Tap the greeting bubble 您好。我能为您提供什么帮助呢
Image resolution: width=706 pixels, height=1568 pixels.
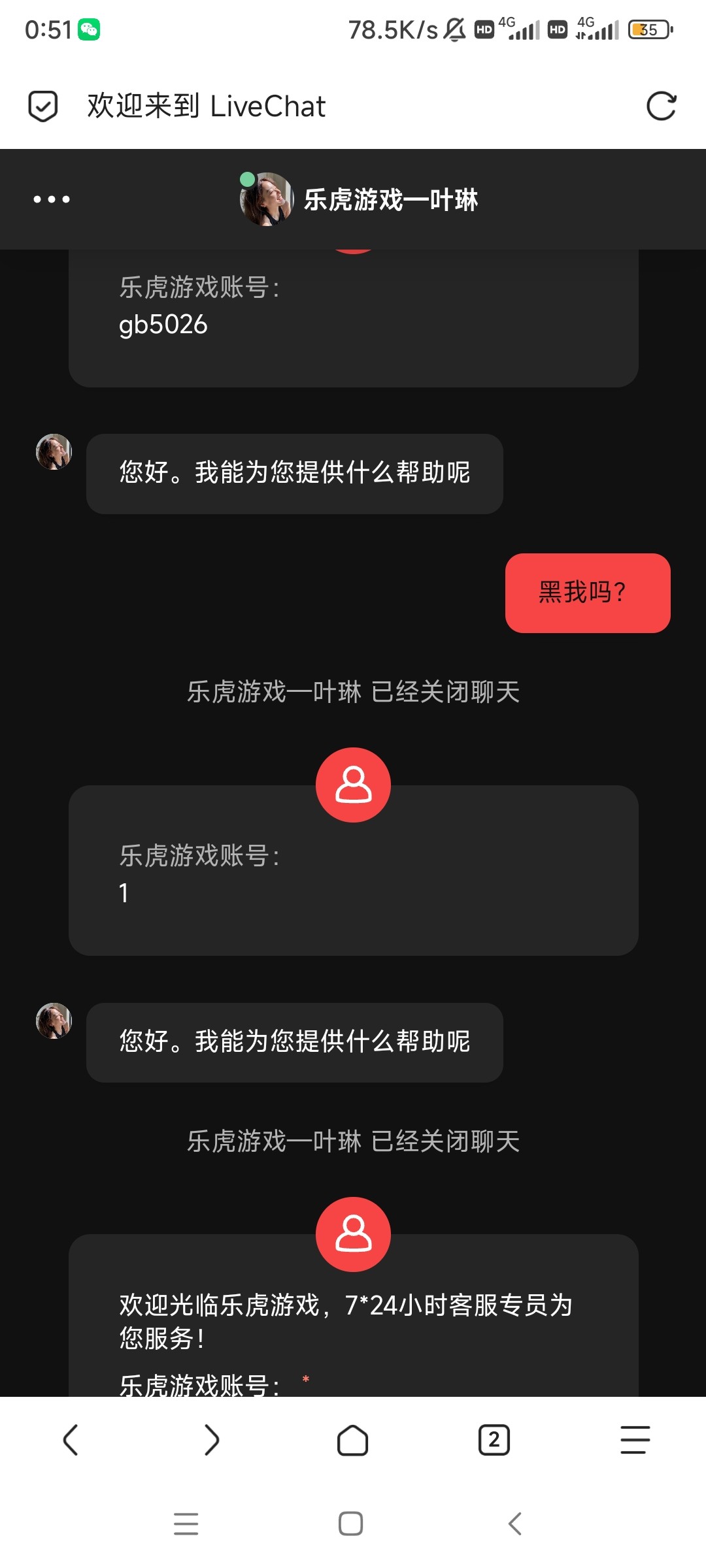click(294, 474)
